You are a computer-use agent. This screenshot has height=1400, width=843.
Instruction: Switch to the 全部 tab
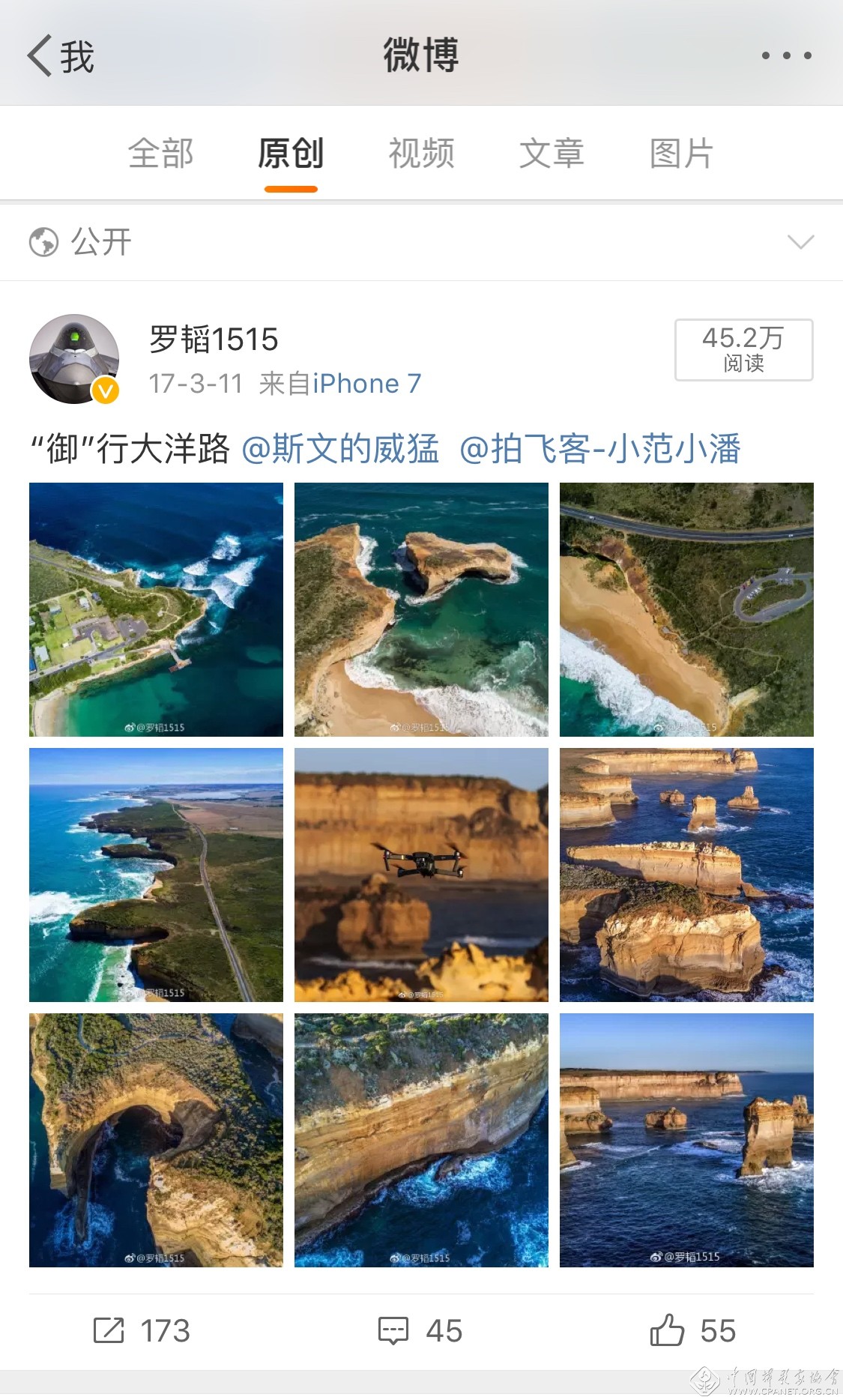(x=160, y=154)
